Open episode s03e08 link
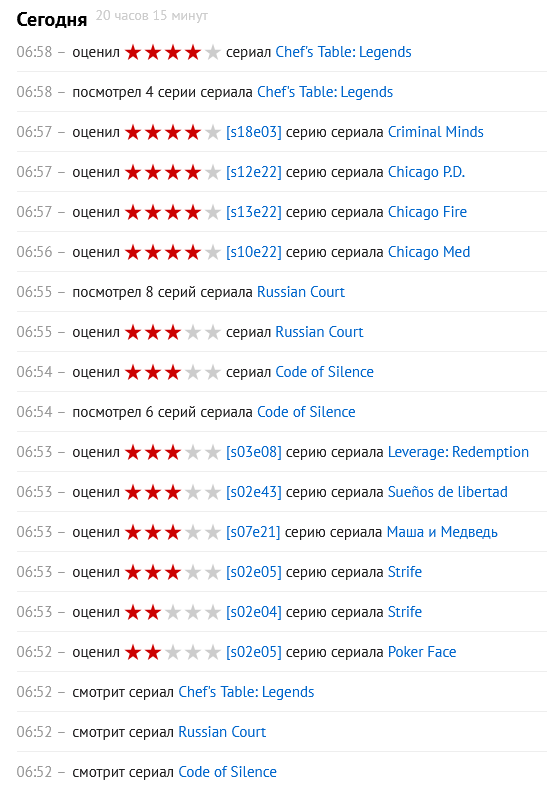The image size is (547, 794). [254, 452]
